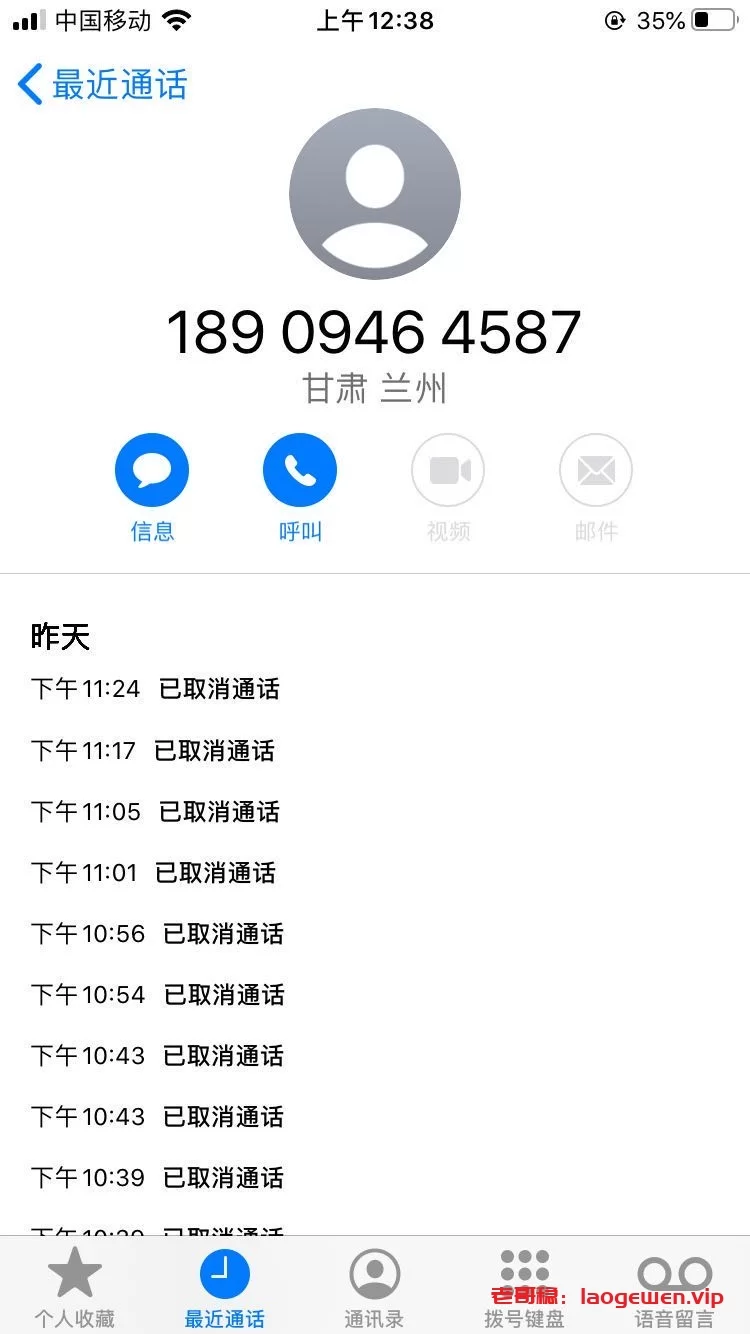Viewport: 750px width, 1334px height.
Task: Call this number with 呼叫 button
Action: pyautogui.click(x=300, y=471)
